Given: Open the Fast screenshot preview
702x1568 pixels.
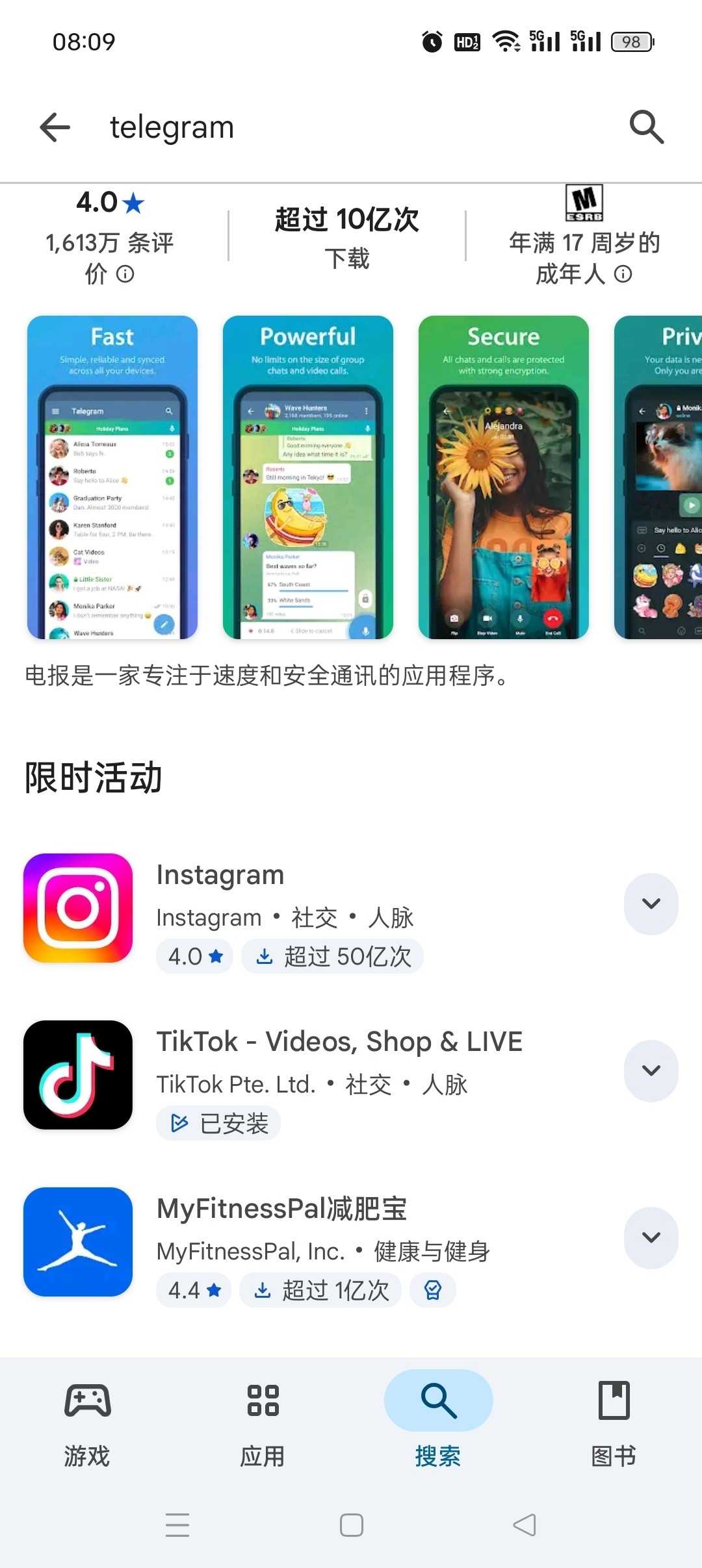Looking at the screenshot, I should (112, 477).
